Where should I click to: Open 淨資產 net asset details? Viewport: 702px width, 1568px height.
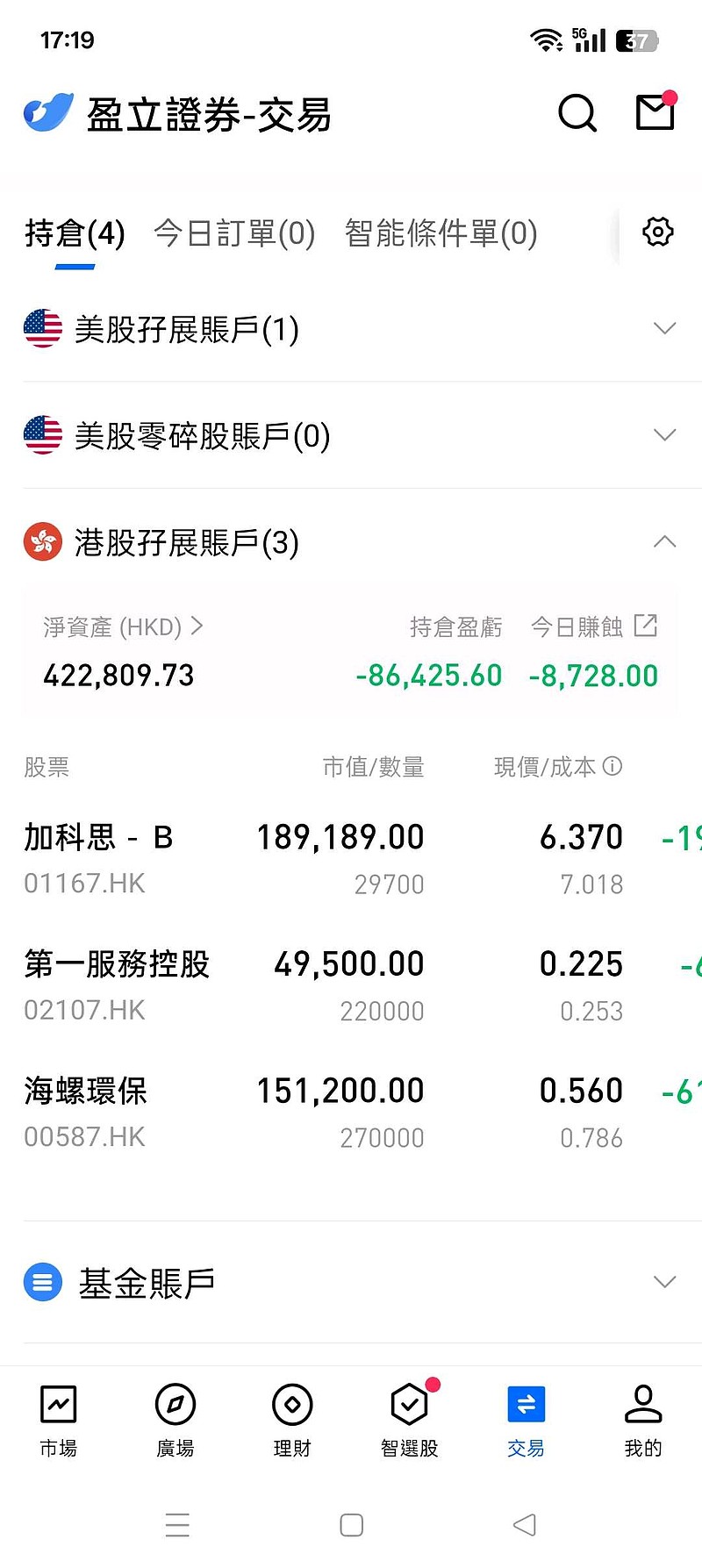[123, 626]
